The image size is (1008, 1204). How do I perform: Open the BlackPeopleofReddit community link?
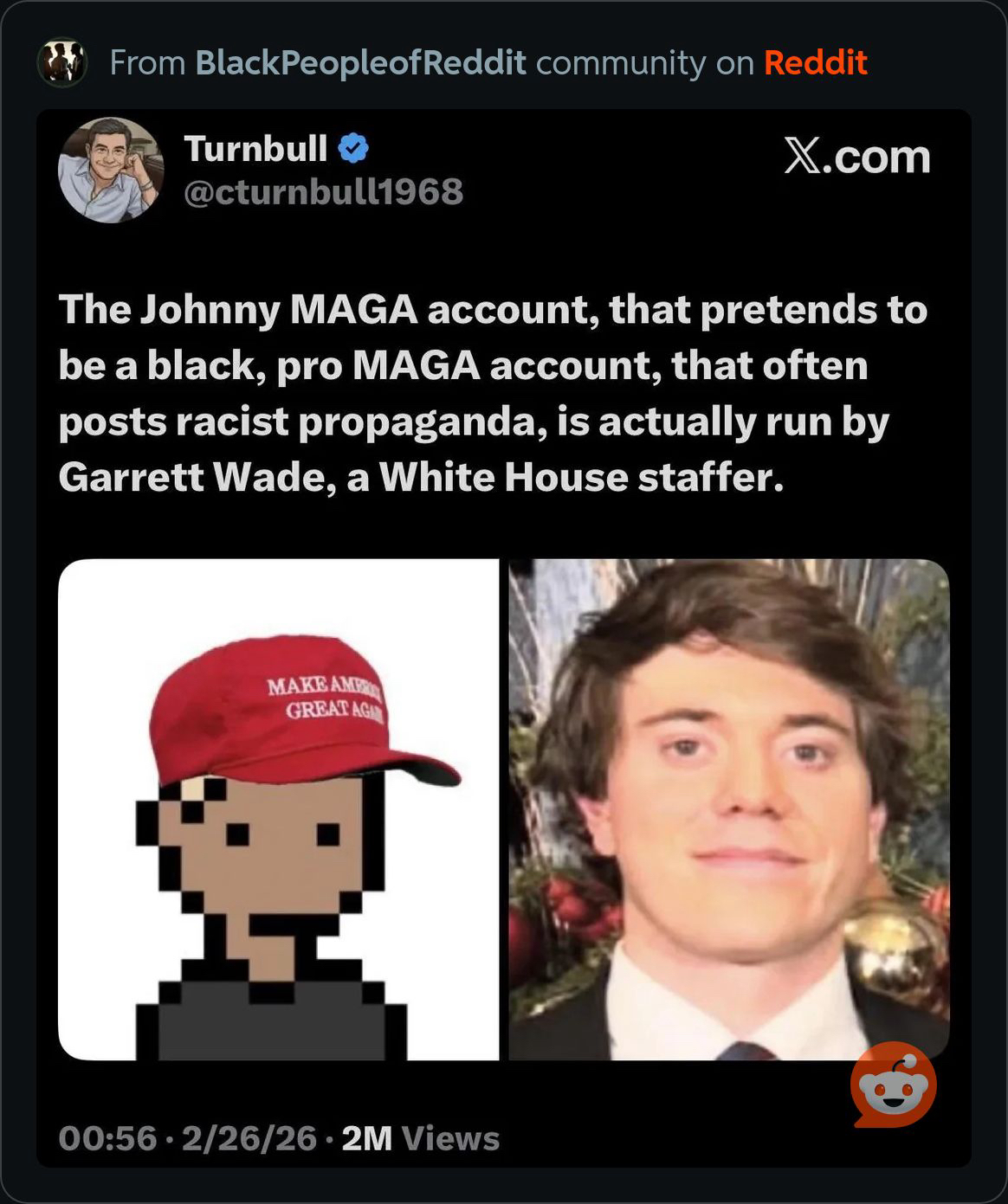pyautogui.click(x=360, y=62)
